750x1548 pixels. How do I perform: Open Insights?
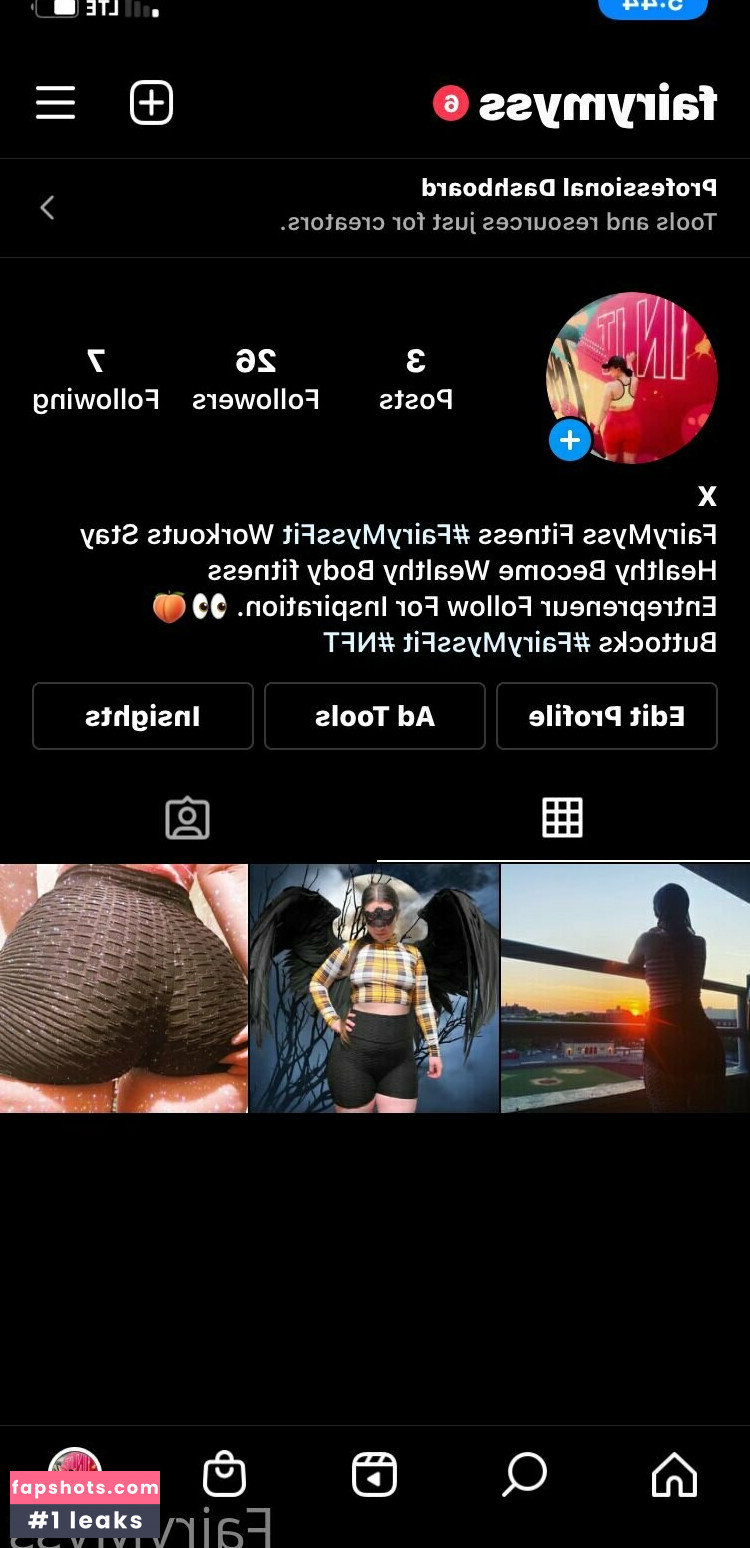143,716
